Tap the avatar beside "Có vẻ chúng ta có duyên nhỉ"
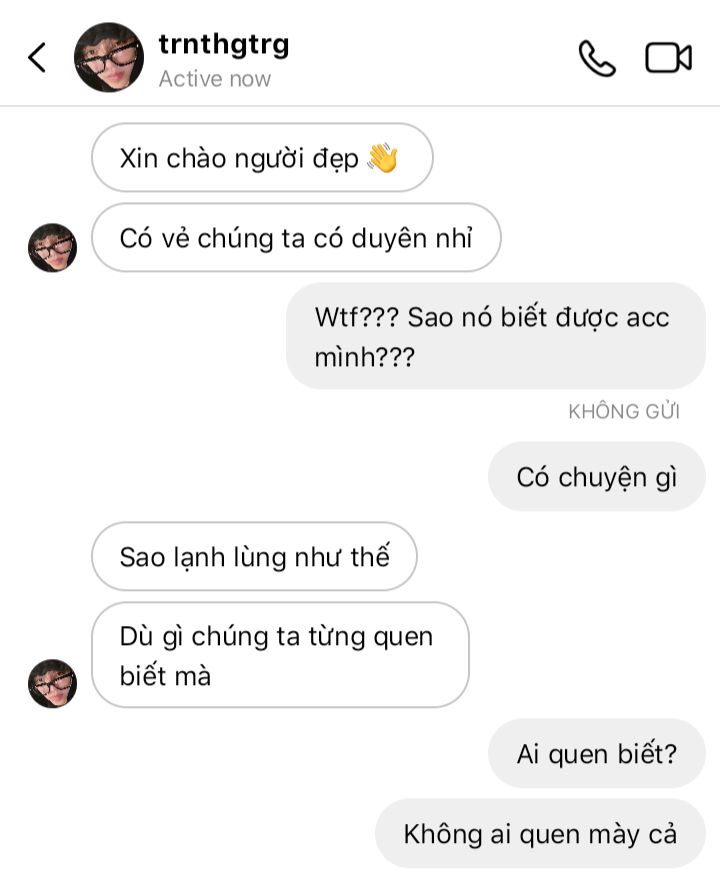The width and height of the screenshot is (720, 874). tap(52, 247)
